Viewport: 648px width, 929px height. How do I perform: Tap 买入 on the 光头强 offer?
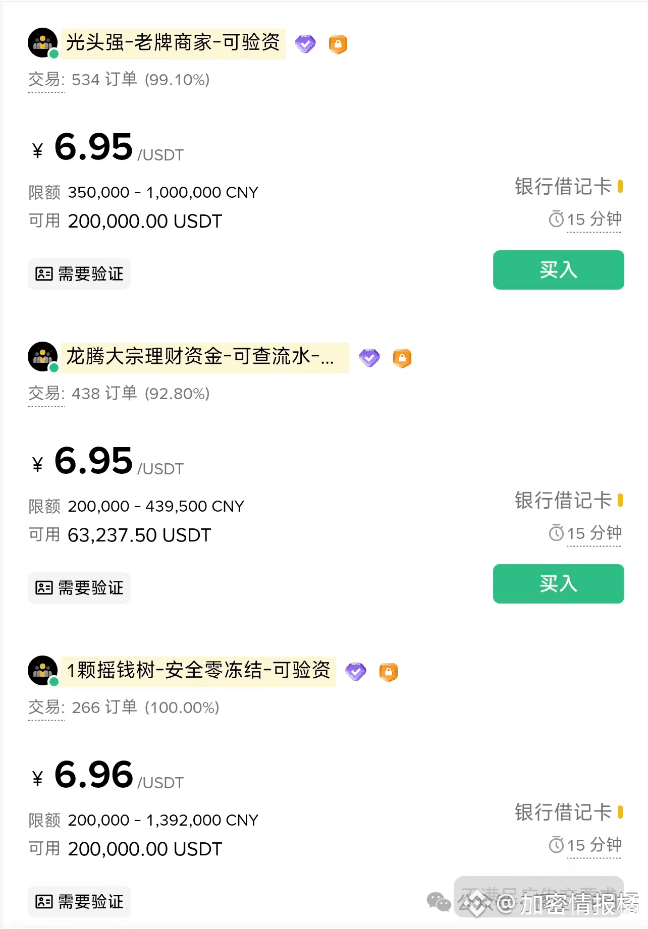coord(558,270)
